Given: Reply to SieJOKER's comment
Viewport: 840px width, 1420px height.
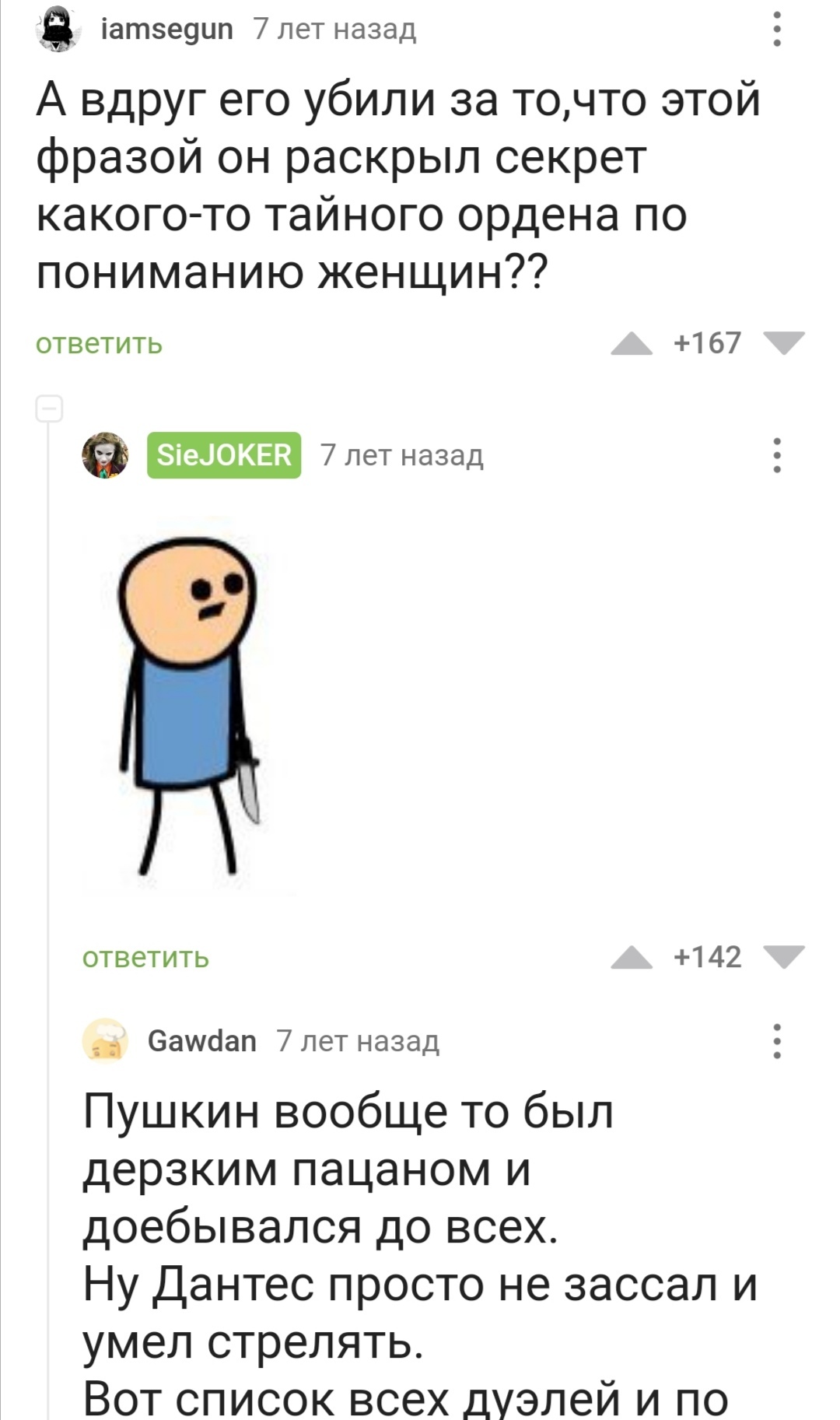Looking at the screenshot, I should [146, 957].
